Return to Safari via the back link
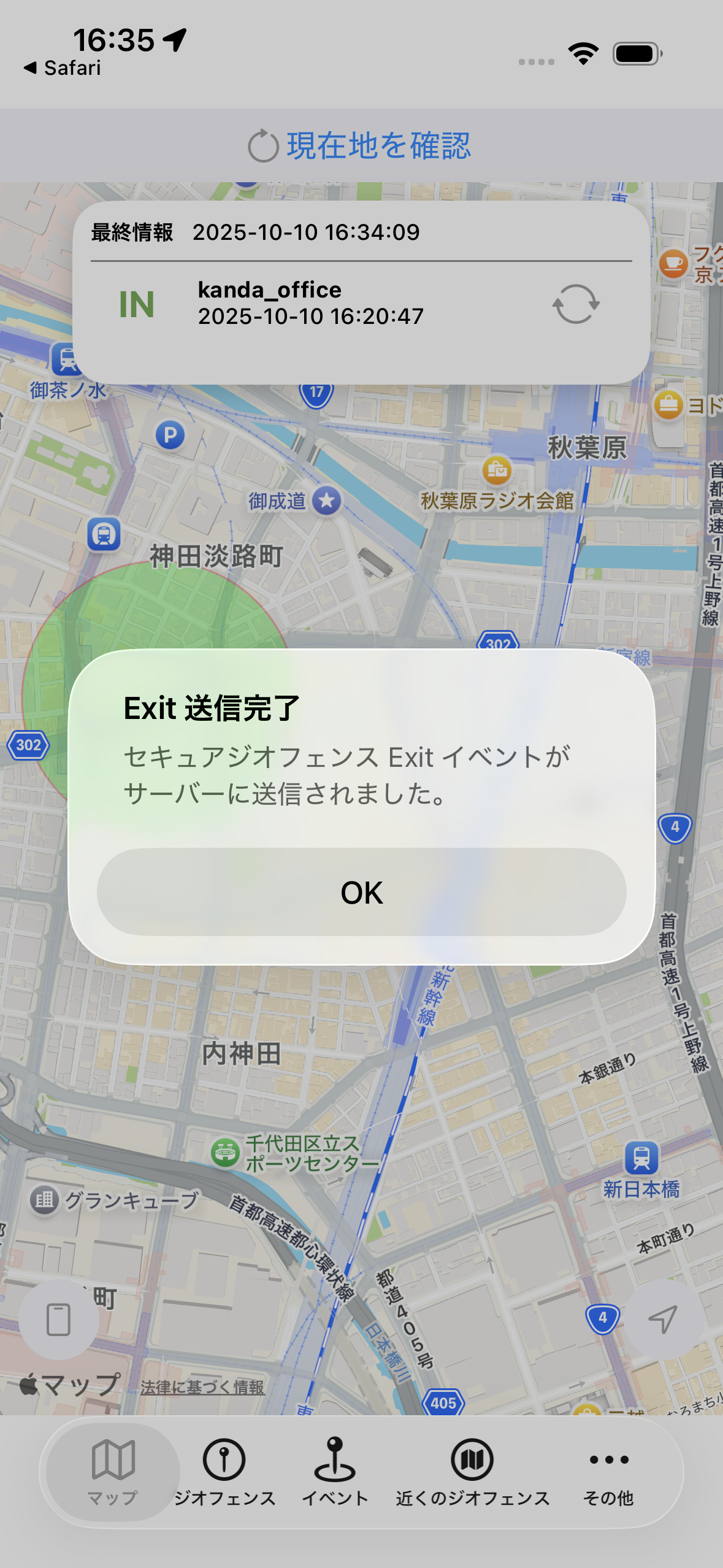The height and width of the screenshot is (1568, 723). [63, 68]
